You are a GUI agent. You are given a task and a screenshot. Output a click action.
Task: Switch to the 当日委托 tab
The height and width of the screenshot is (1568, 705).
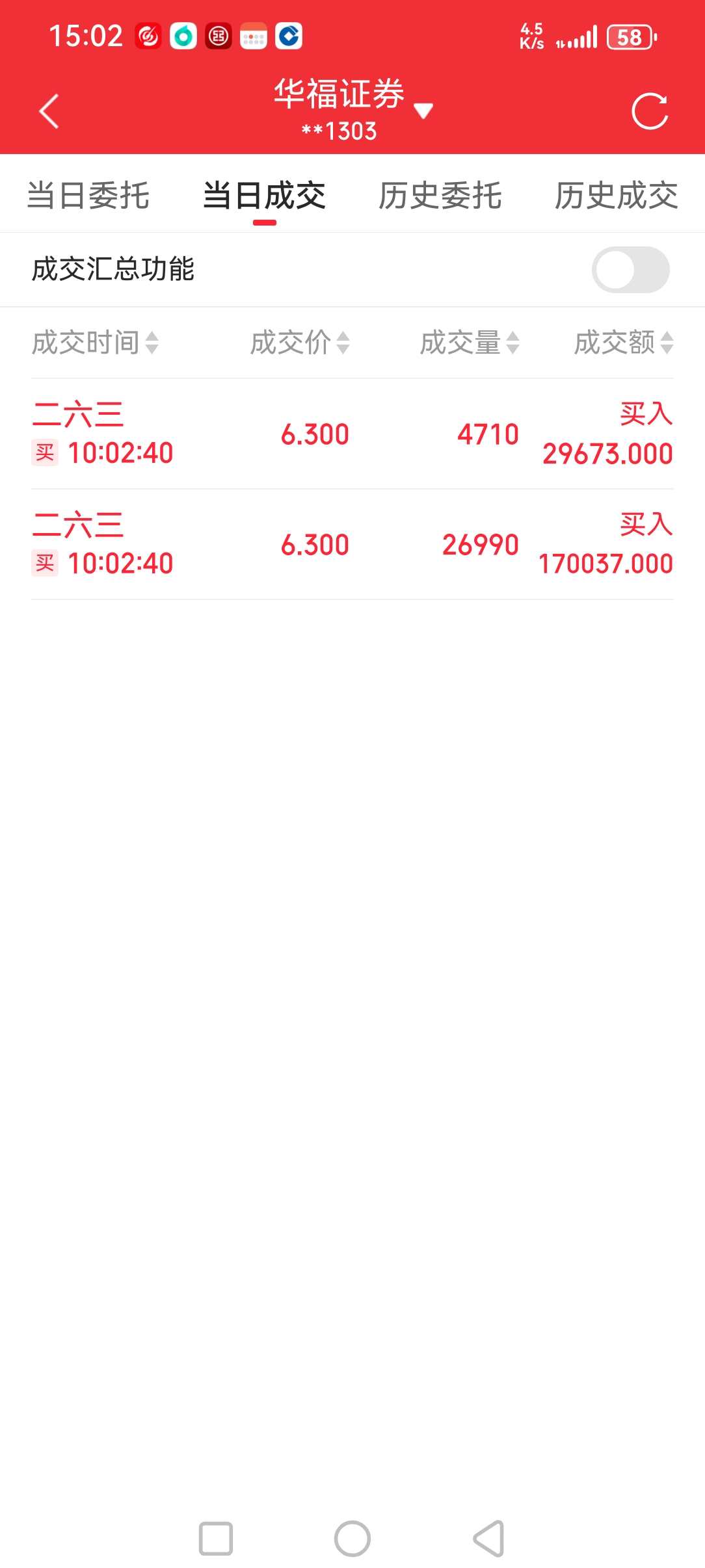[x=88, y=196]
